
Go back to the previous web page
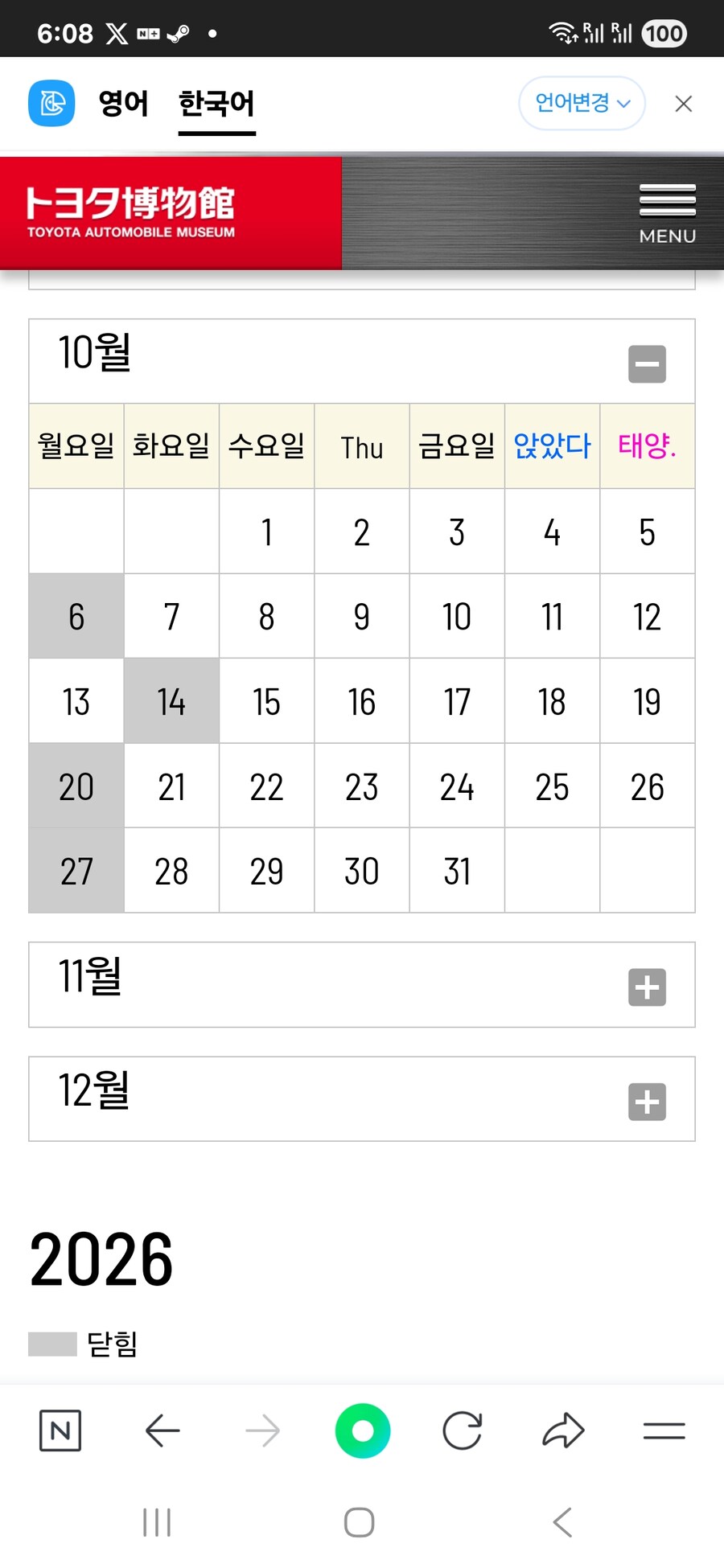[x=162, y=1430]
